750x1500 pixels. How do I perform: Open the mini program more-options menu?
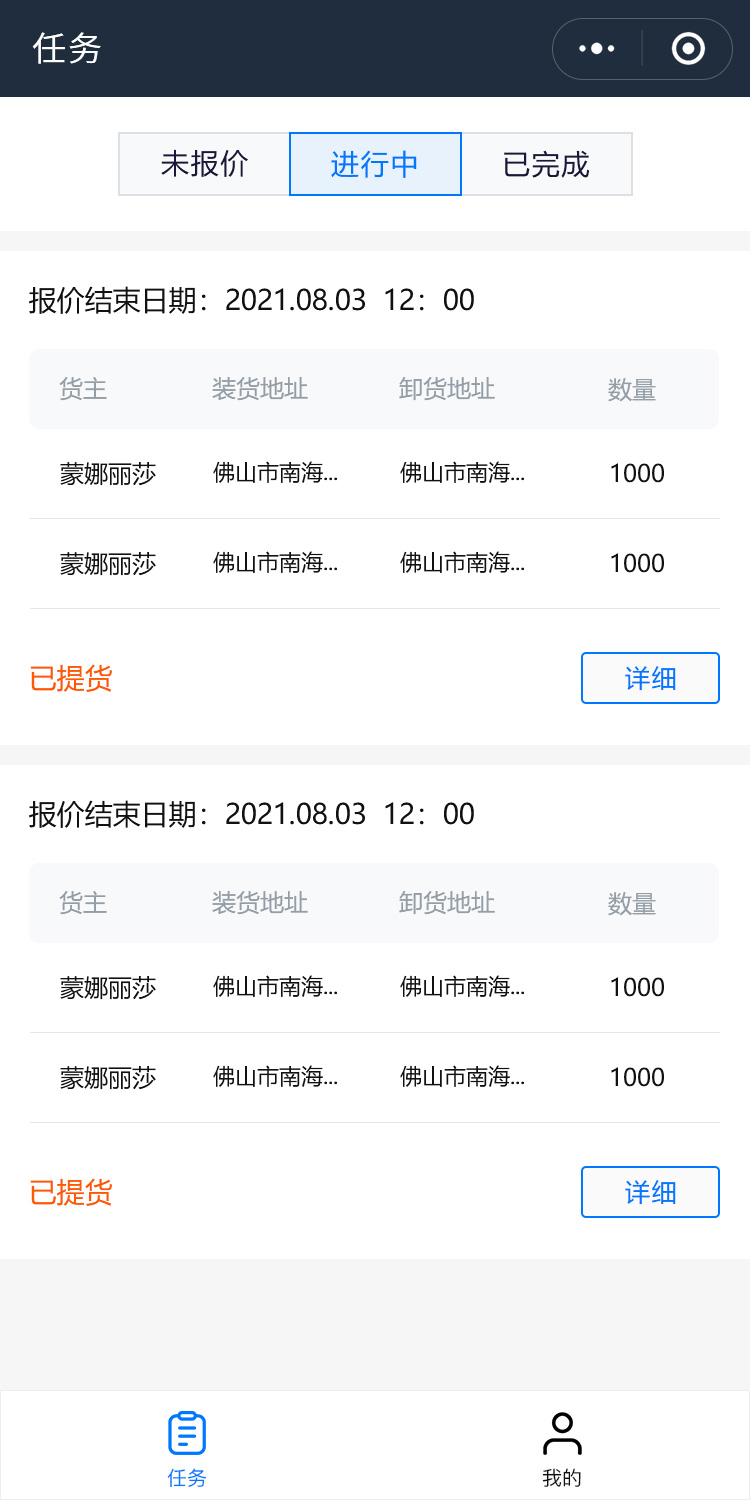point(597,48)
